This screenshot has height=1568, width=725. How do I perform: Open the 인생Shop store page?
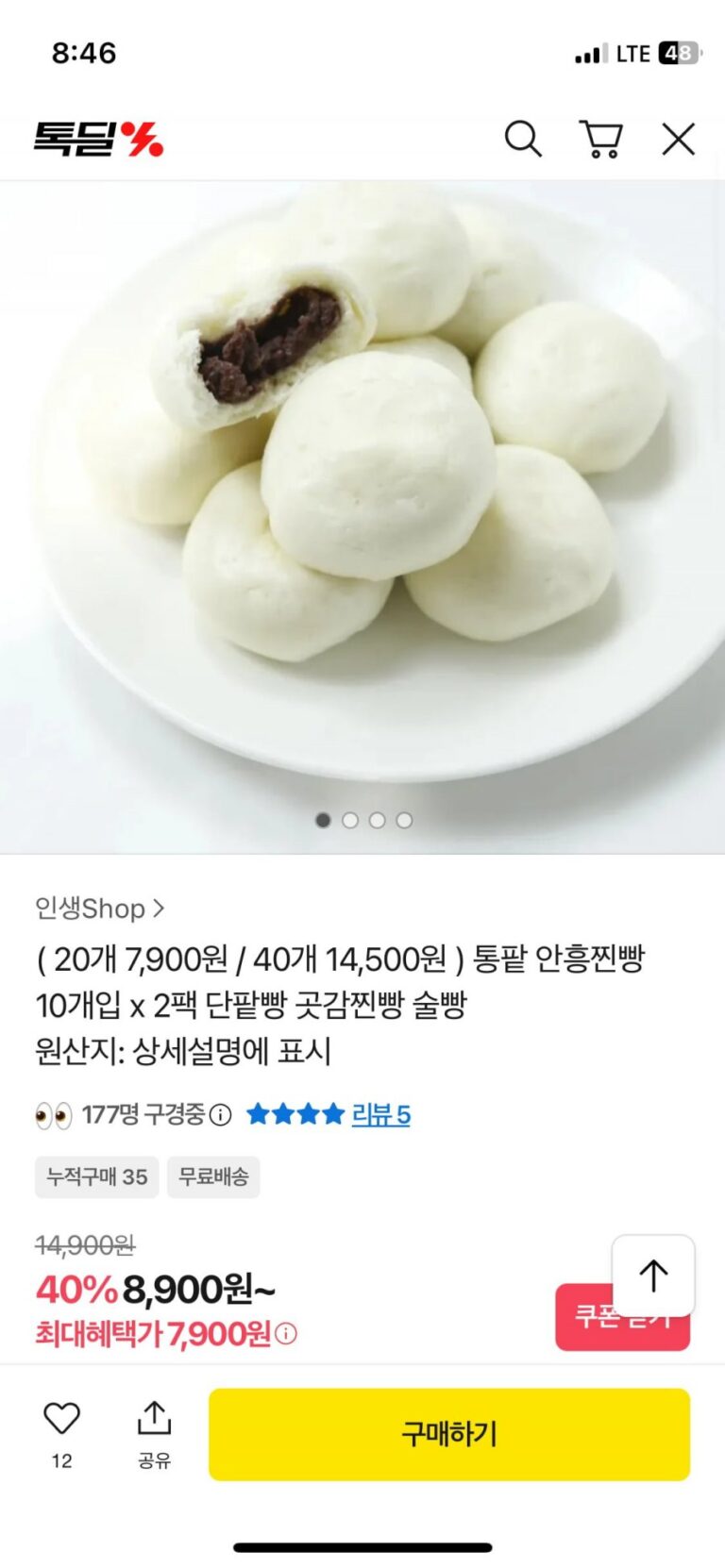click(x=99, y=909)
